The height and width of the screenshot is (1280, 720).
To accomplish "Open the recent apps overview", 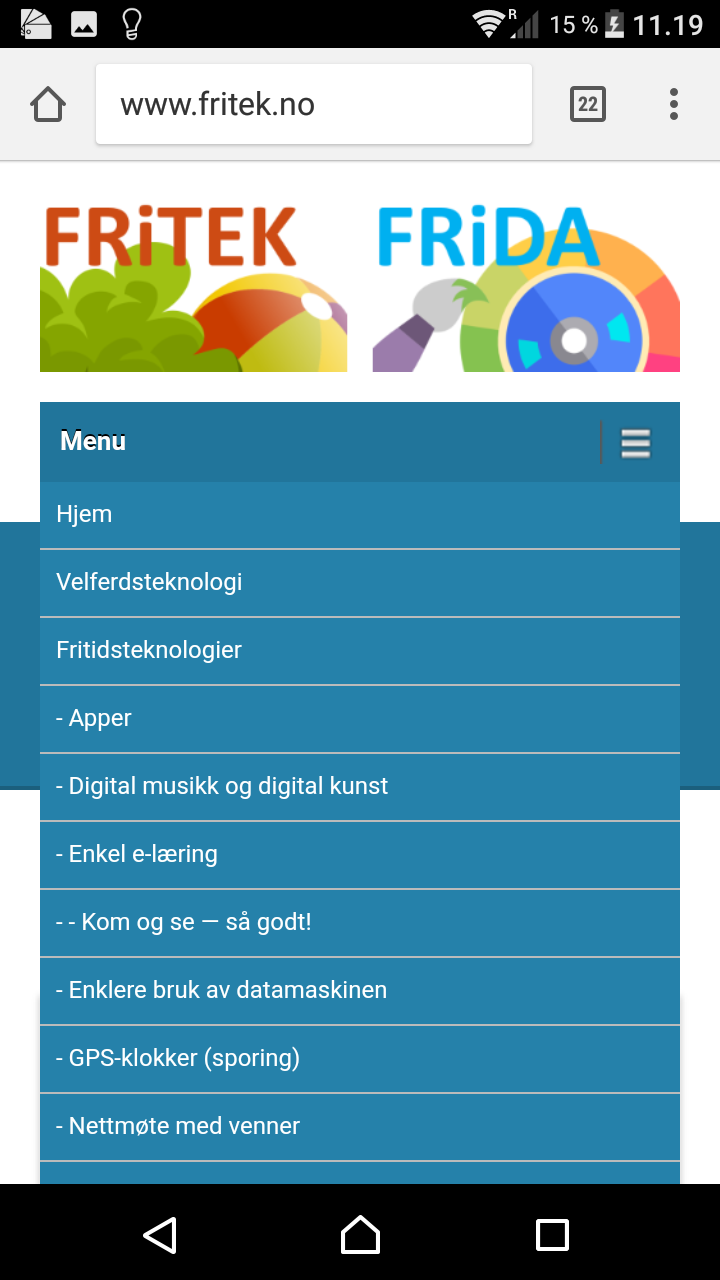I will [552, 1235].
